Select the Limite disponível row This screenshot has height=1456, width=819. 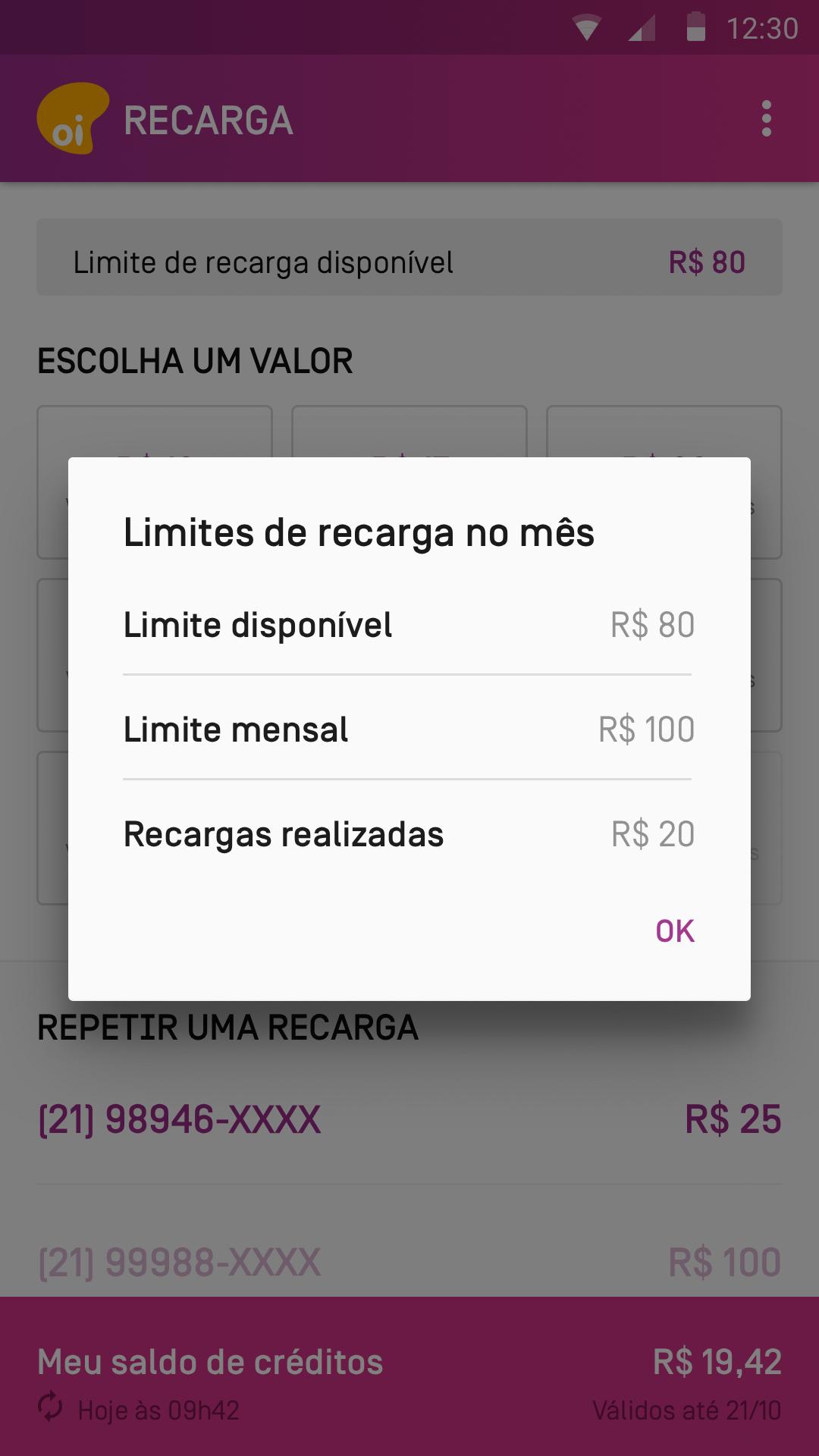409,625
